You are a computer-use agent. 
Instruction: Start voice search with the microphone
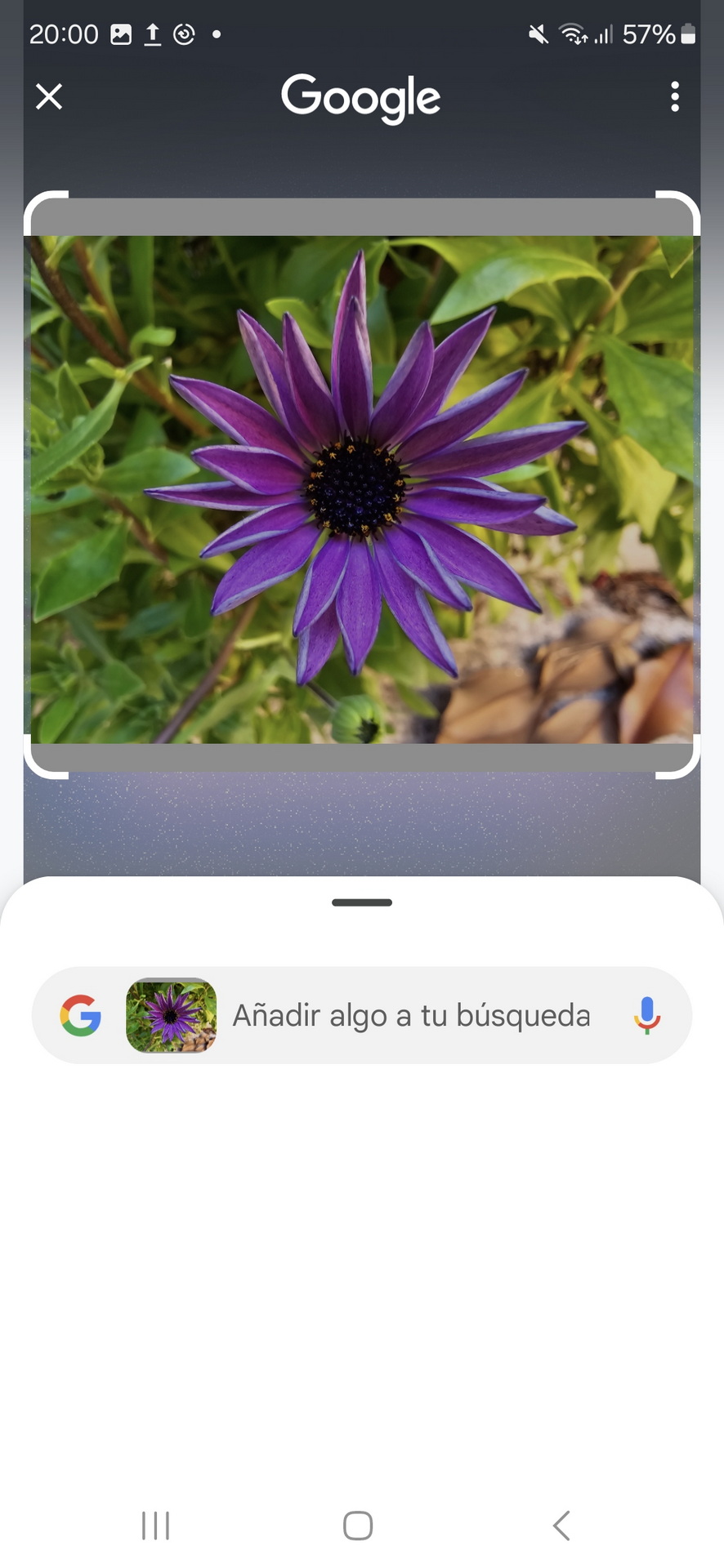[646, 1015]
